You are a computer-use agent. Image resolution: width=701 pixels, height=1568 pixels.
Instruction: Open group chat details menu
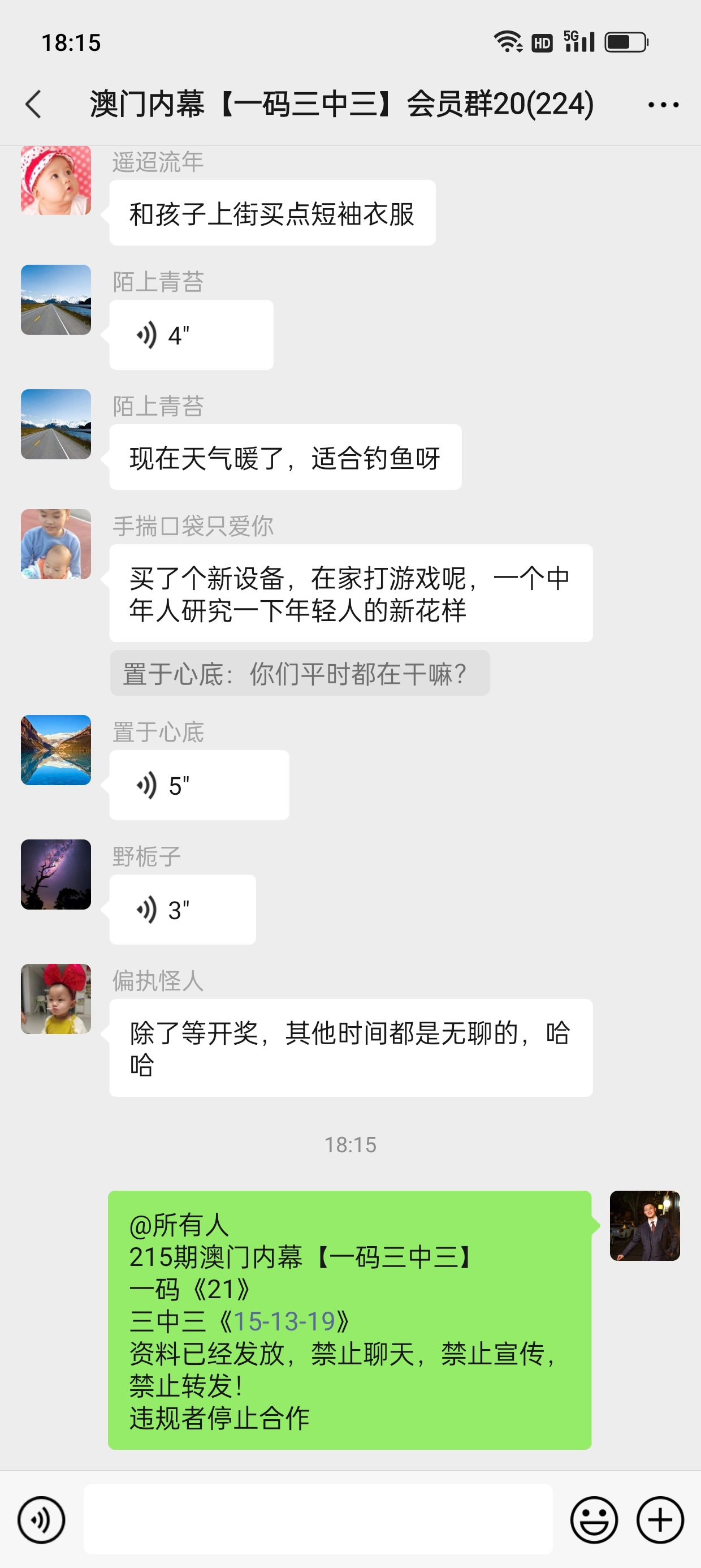coord(663,105)
